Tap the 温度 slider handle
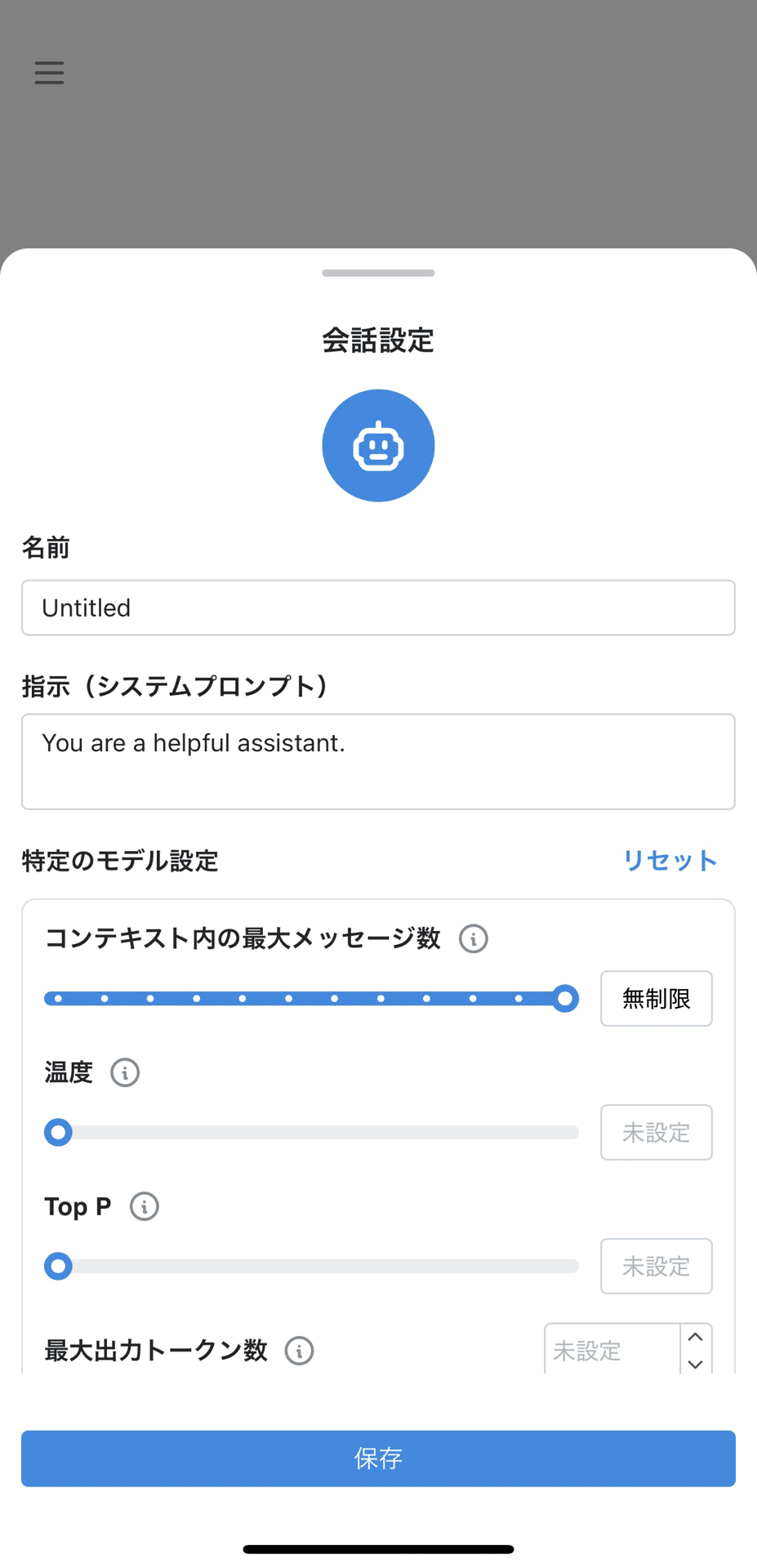Viewport: 757px width, 1568px height. click(x=58, y=1132)
